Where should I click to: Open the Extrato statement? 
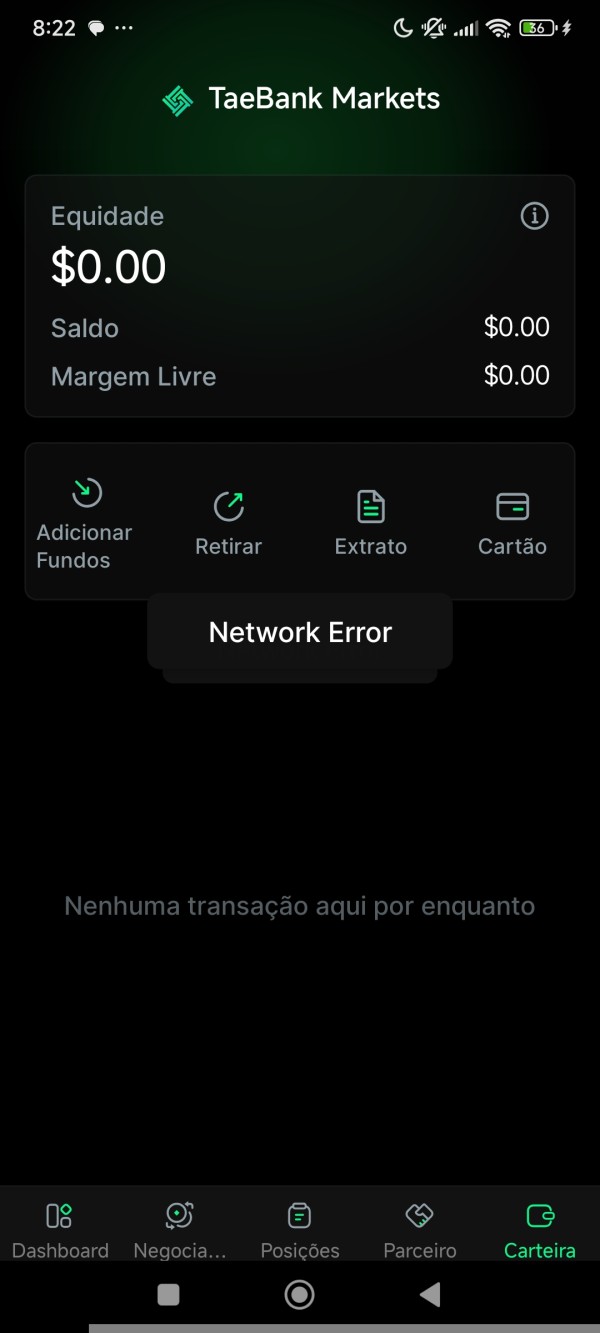(371, 523)
